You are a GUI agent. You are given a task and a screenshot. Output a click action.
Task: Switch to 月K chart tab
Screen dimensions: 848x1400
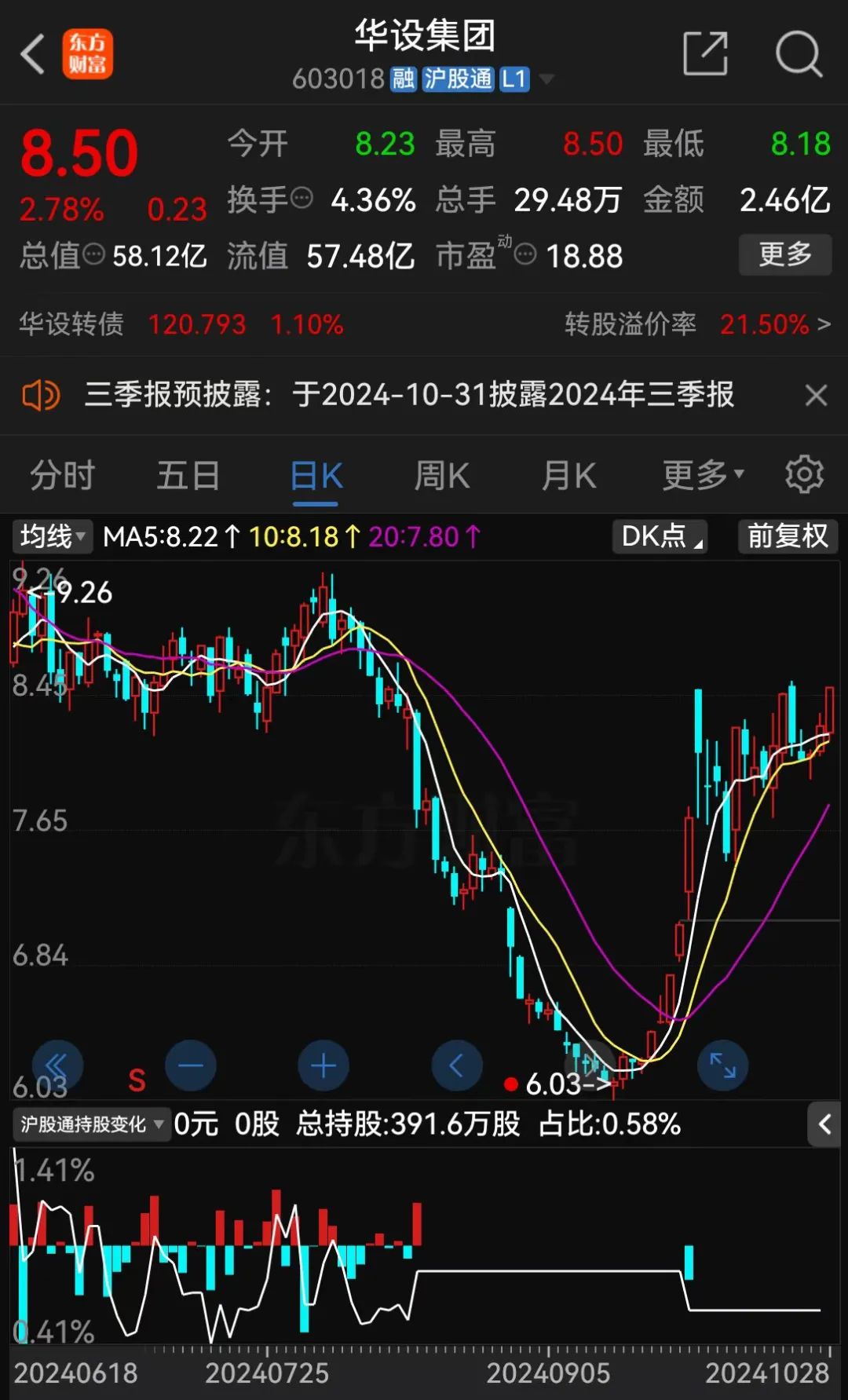tap(568, 476)
